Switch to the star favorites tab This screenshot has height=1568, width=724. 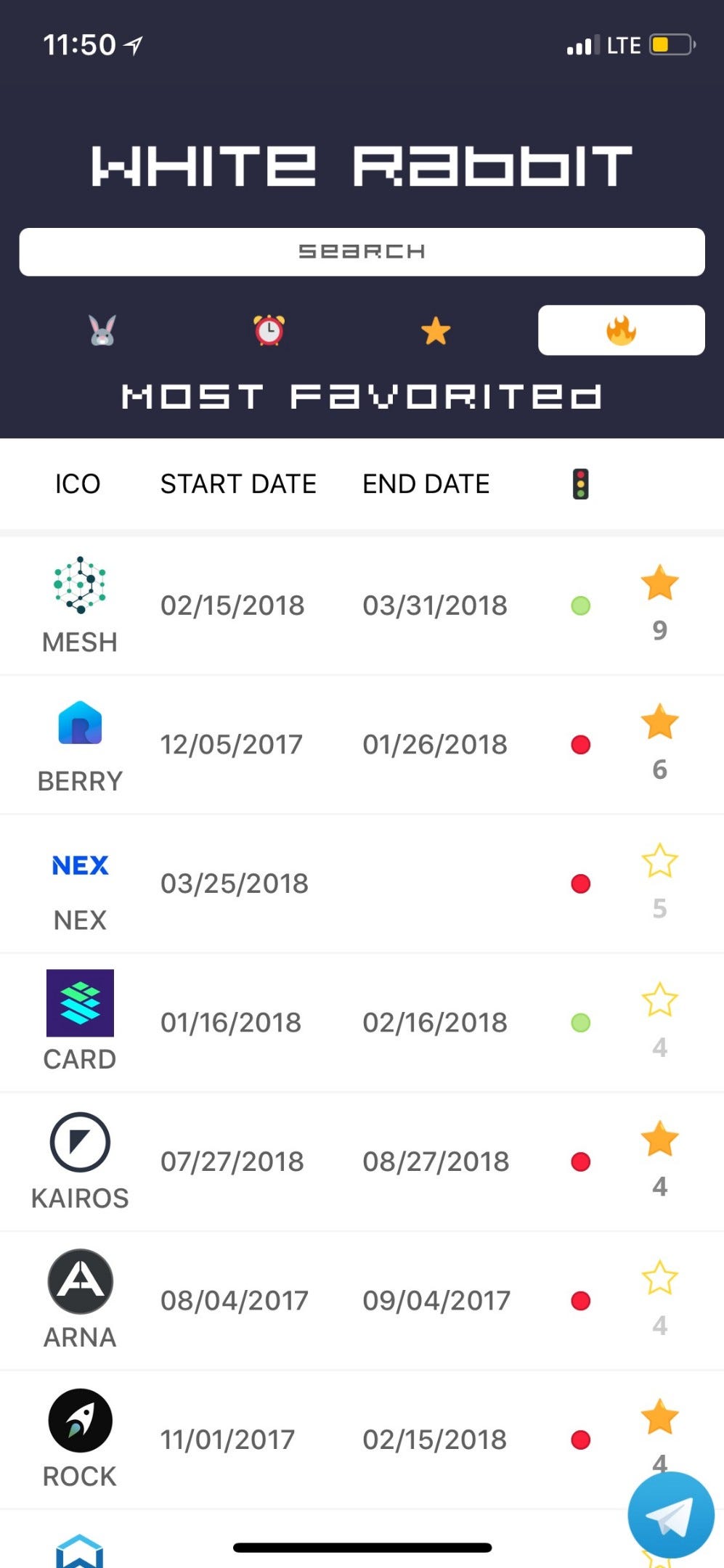point(436,332)
